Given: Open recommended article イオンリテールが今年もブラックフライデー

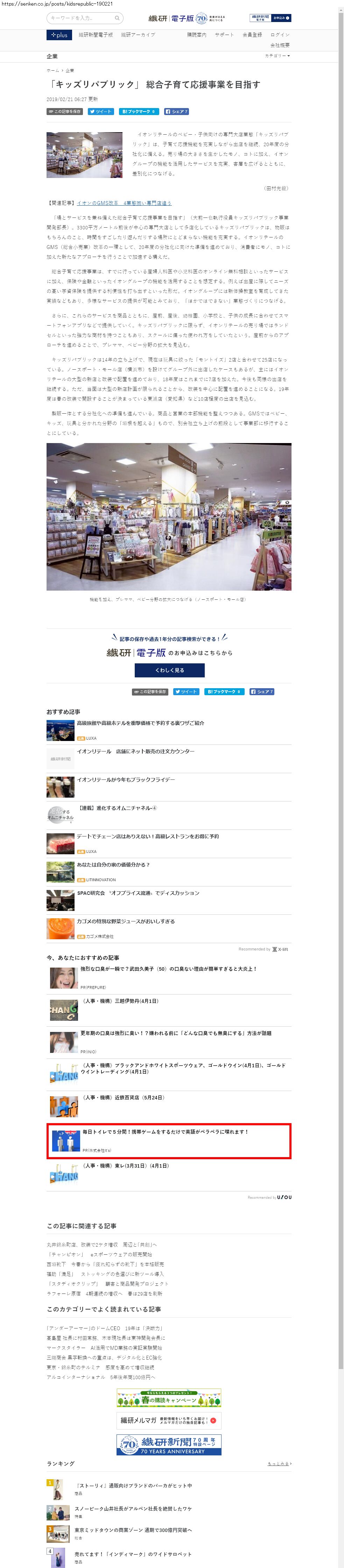Looking at the screenshot, I should (x=125, y=780).
